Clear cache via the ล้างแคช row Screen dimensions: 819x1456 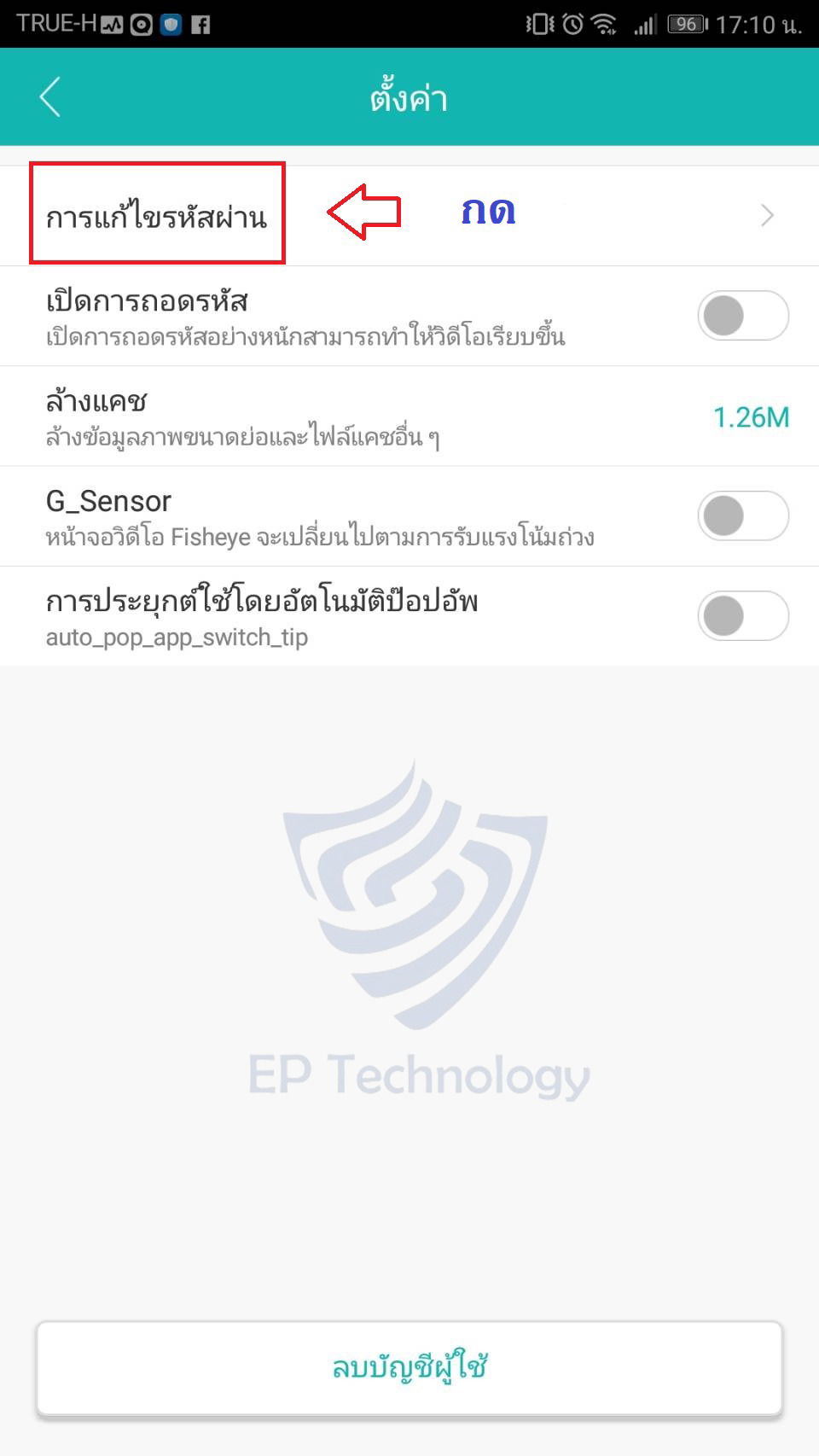[409, 416]
